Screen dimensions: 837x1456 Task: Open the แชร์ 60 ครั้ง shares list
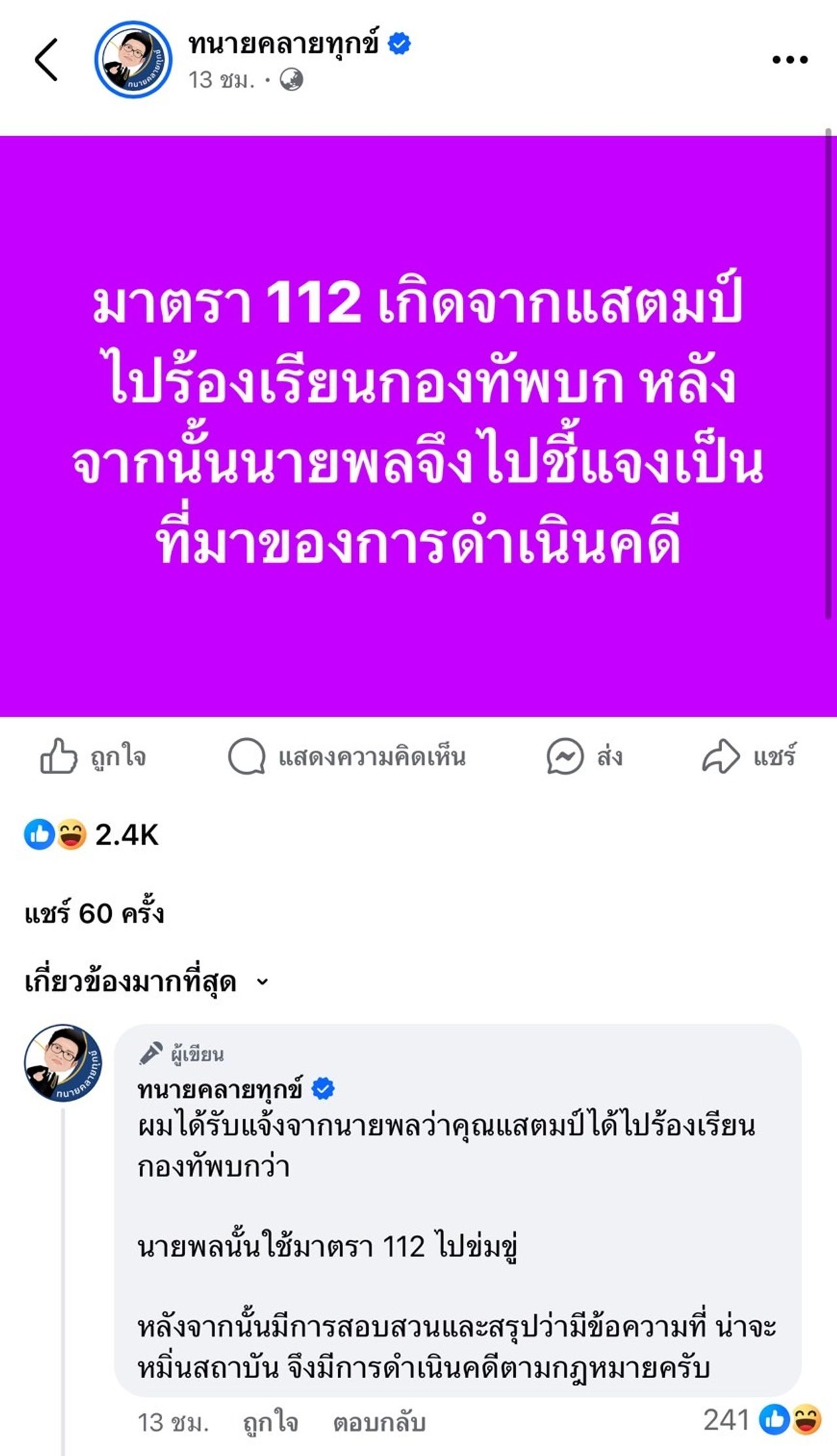pos(94,913)
